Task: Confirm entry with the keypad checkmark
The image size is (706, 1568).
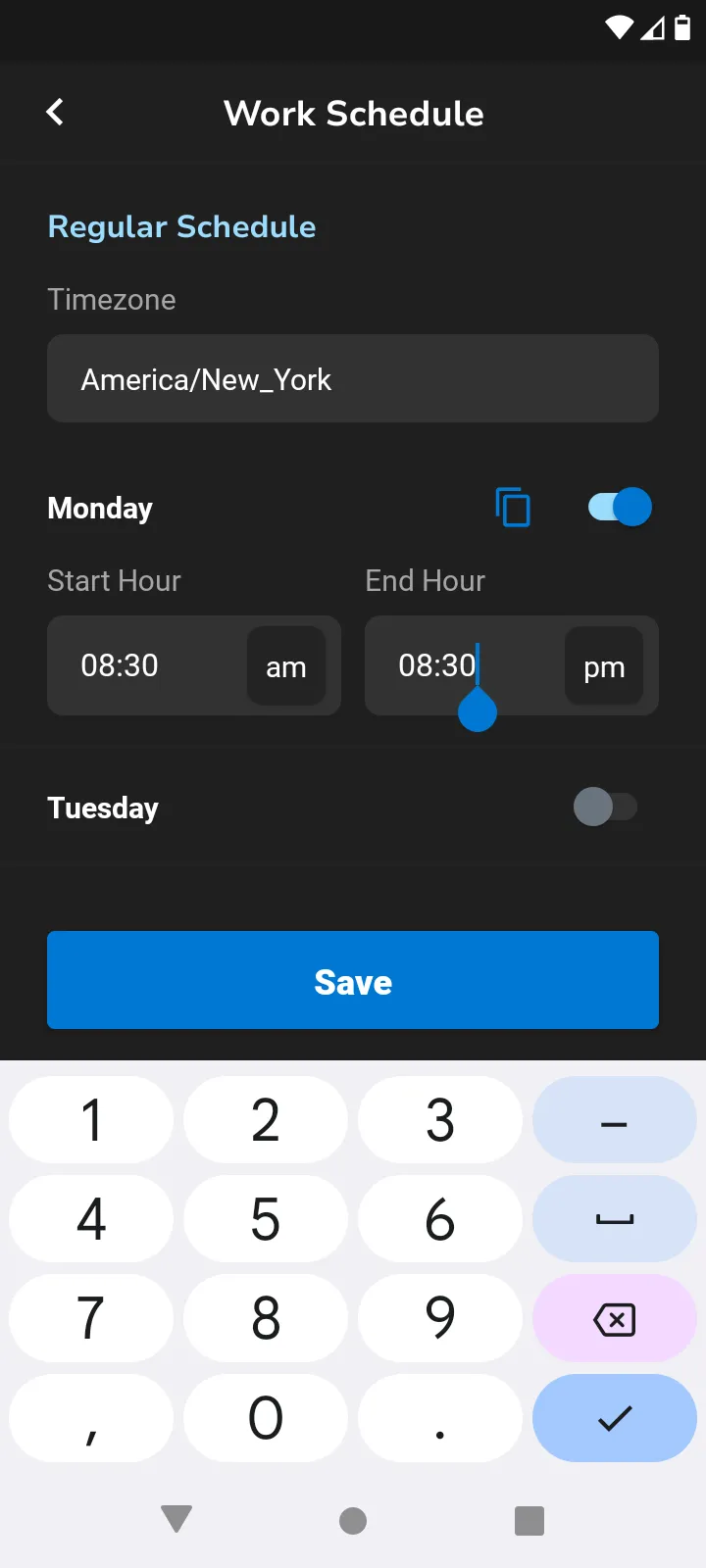Action: click(615, 1418)
